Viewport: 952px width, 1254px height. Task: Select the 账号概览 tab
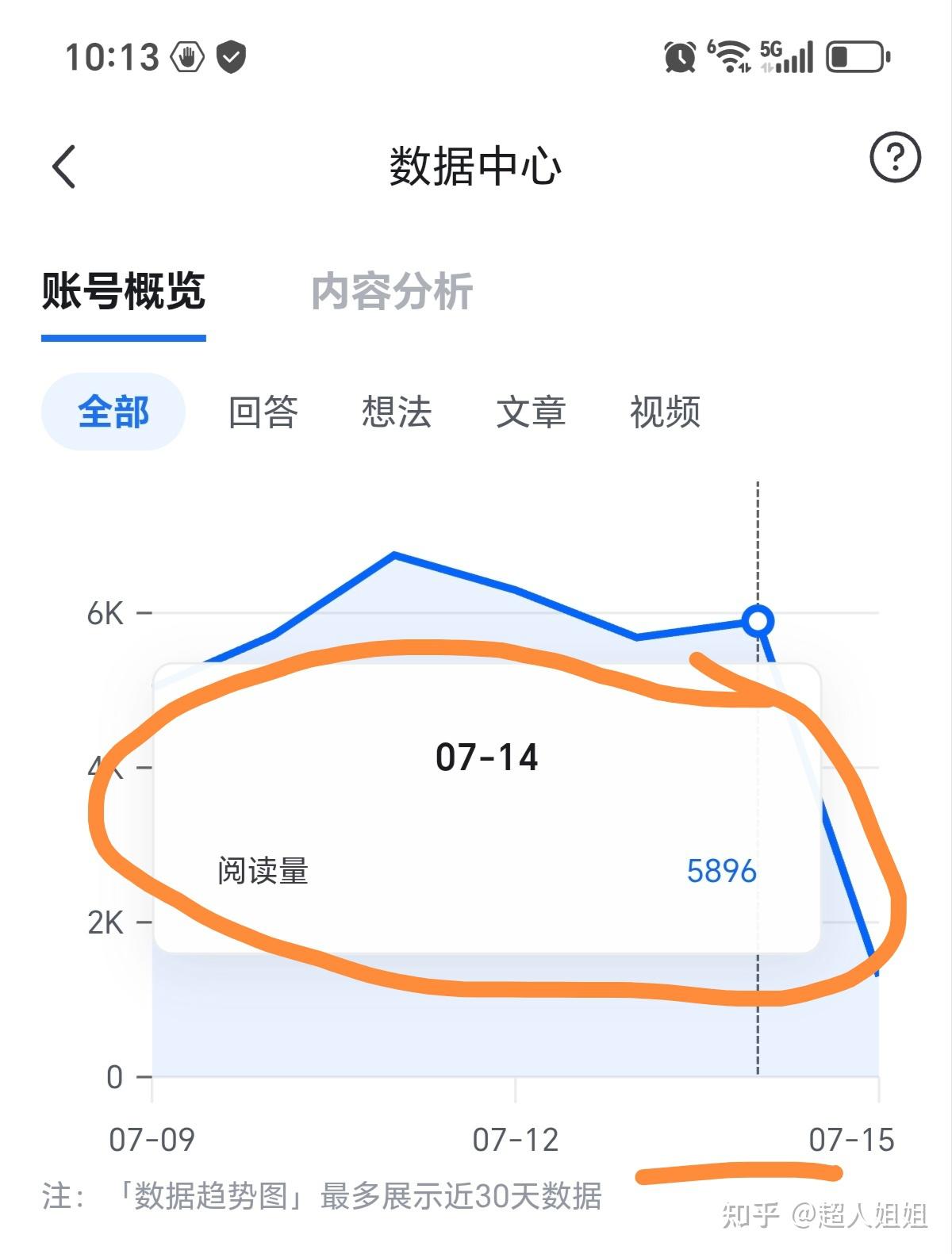pos(124,291)
